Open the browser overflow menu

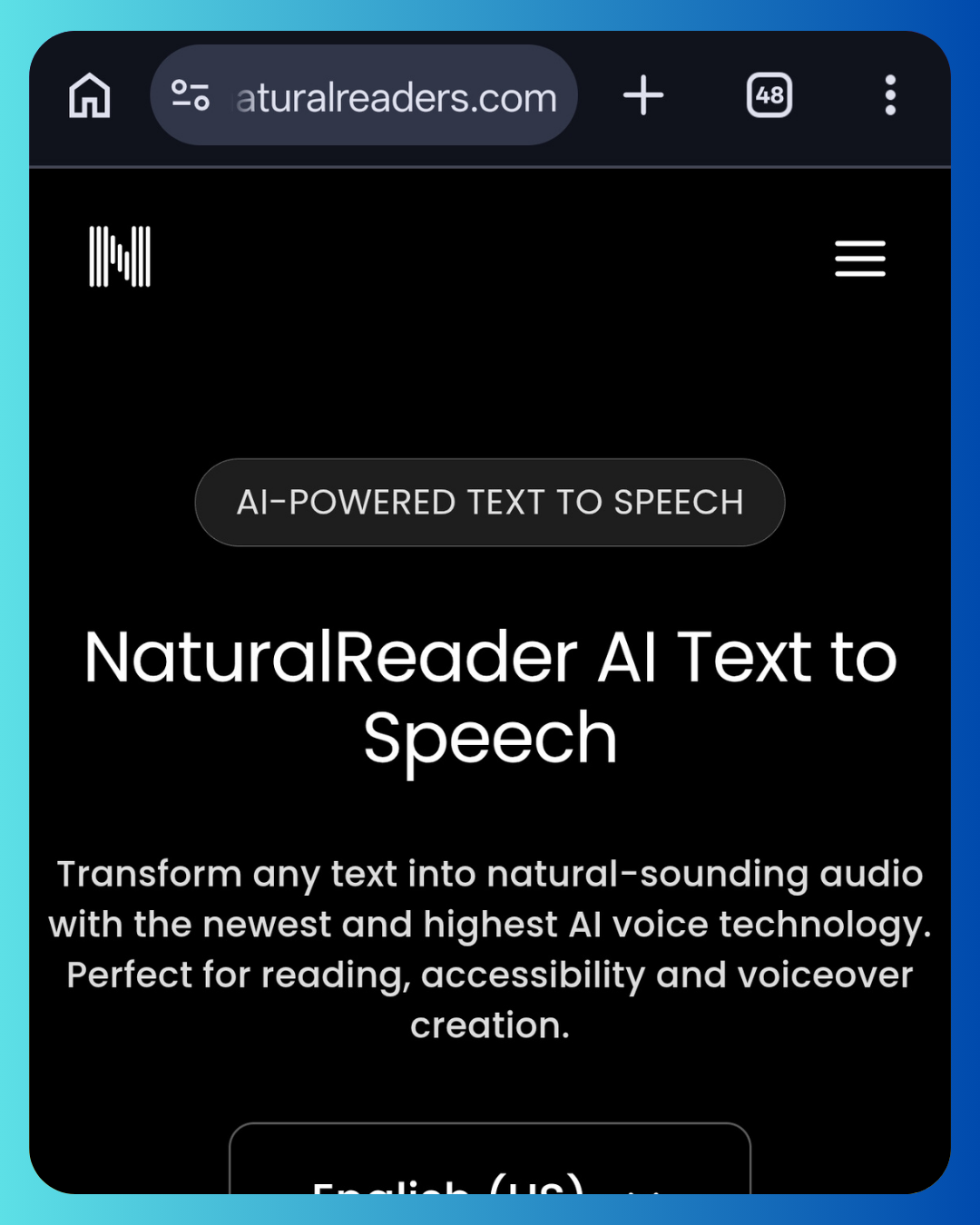pyautogui.click(x=890, y=95)
